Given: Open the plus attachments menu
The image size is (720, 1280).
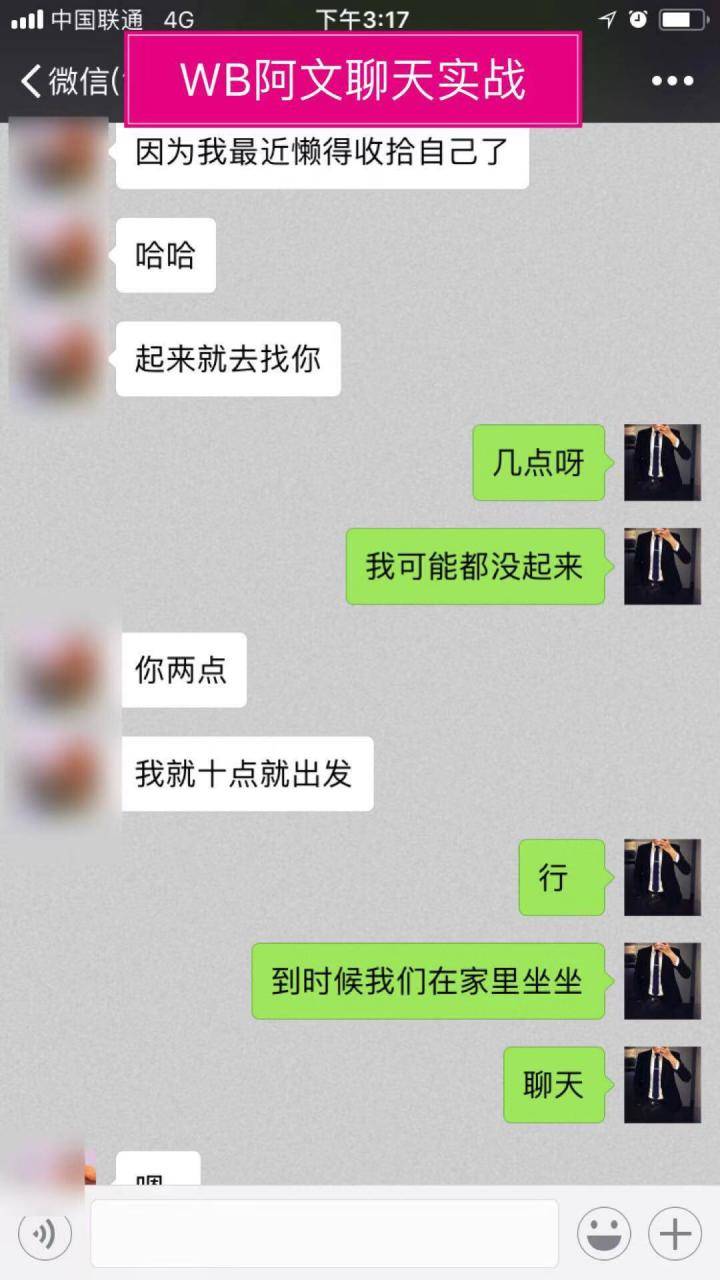Looking at the screenshot, I should [675, 1234].
